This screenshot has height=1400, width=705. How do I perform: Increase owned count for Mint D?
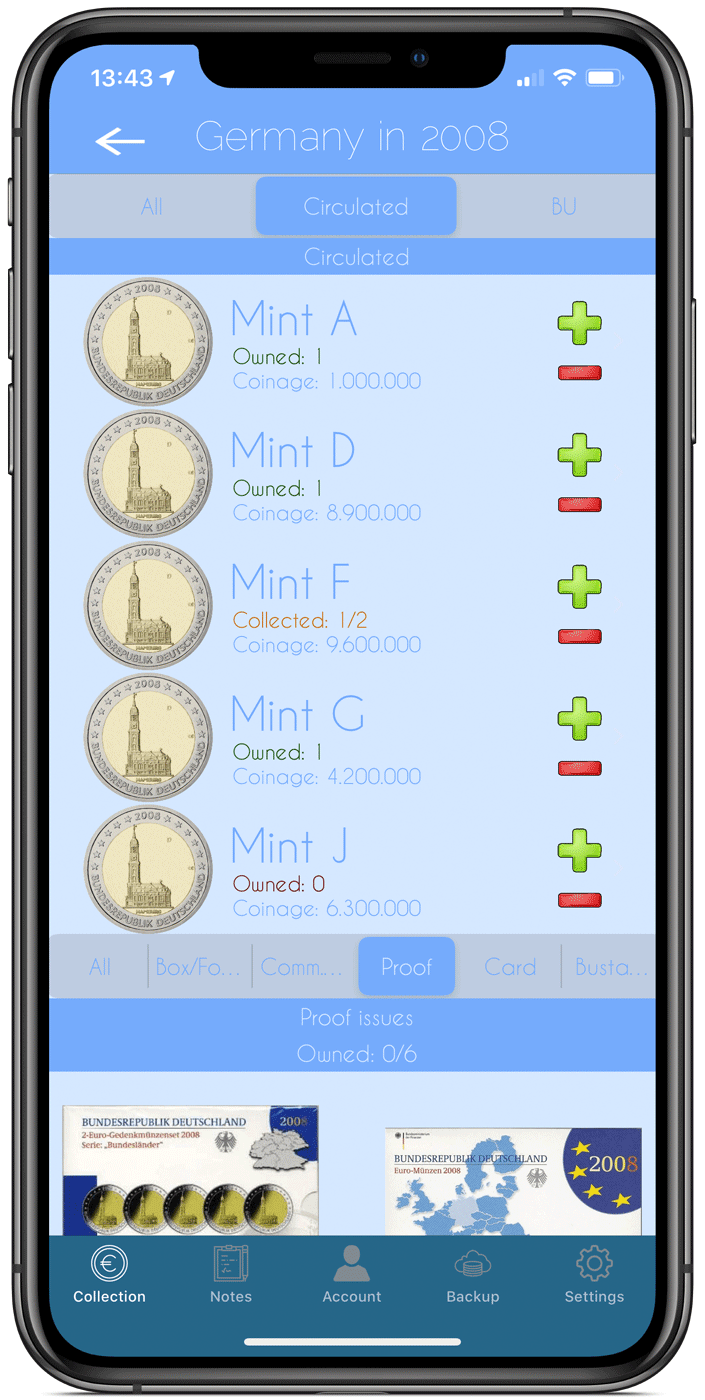(579, 455)
